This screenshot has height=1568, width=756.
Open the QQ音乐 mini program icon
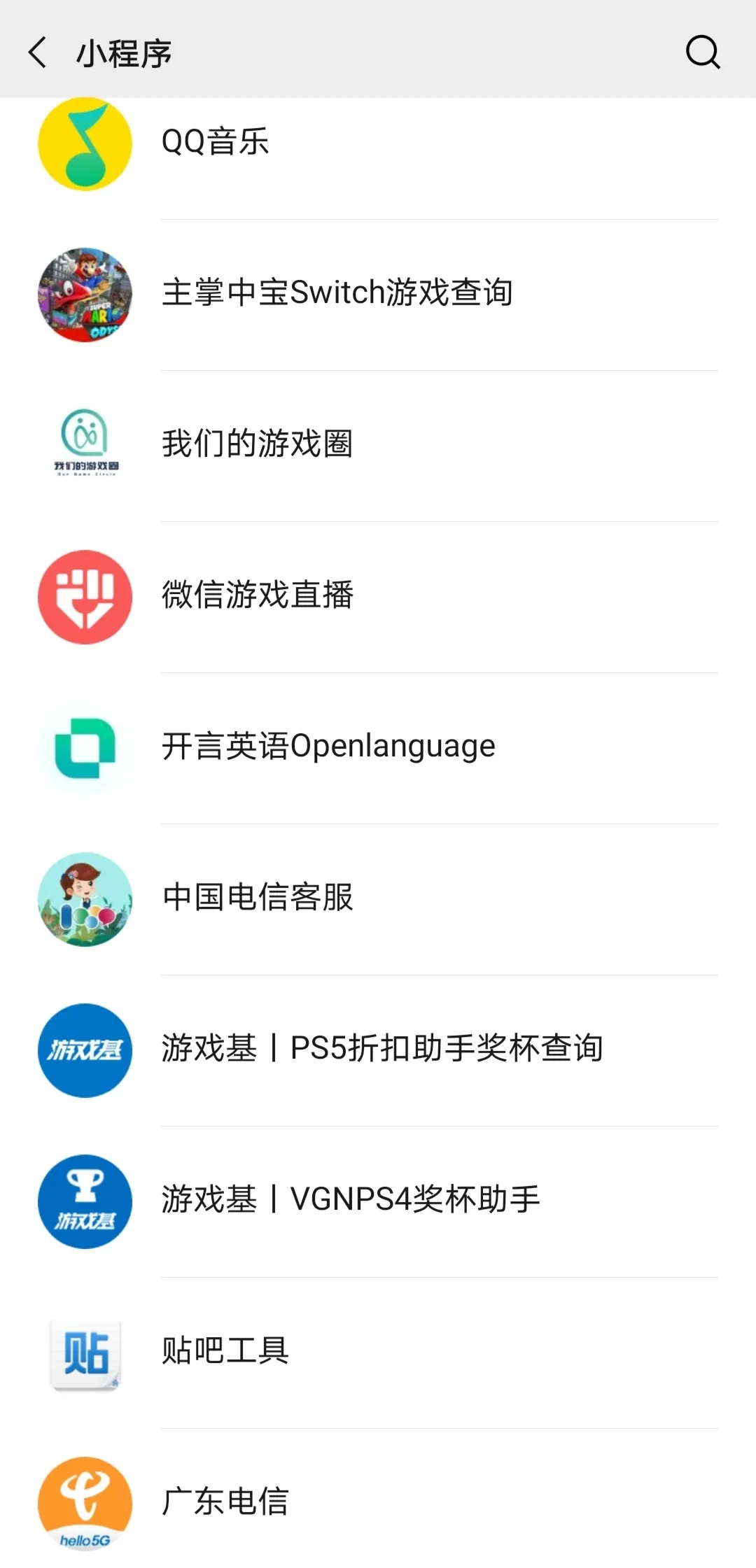(84, 143)
